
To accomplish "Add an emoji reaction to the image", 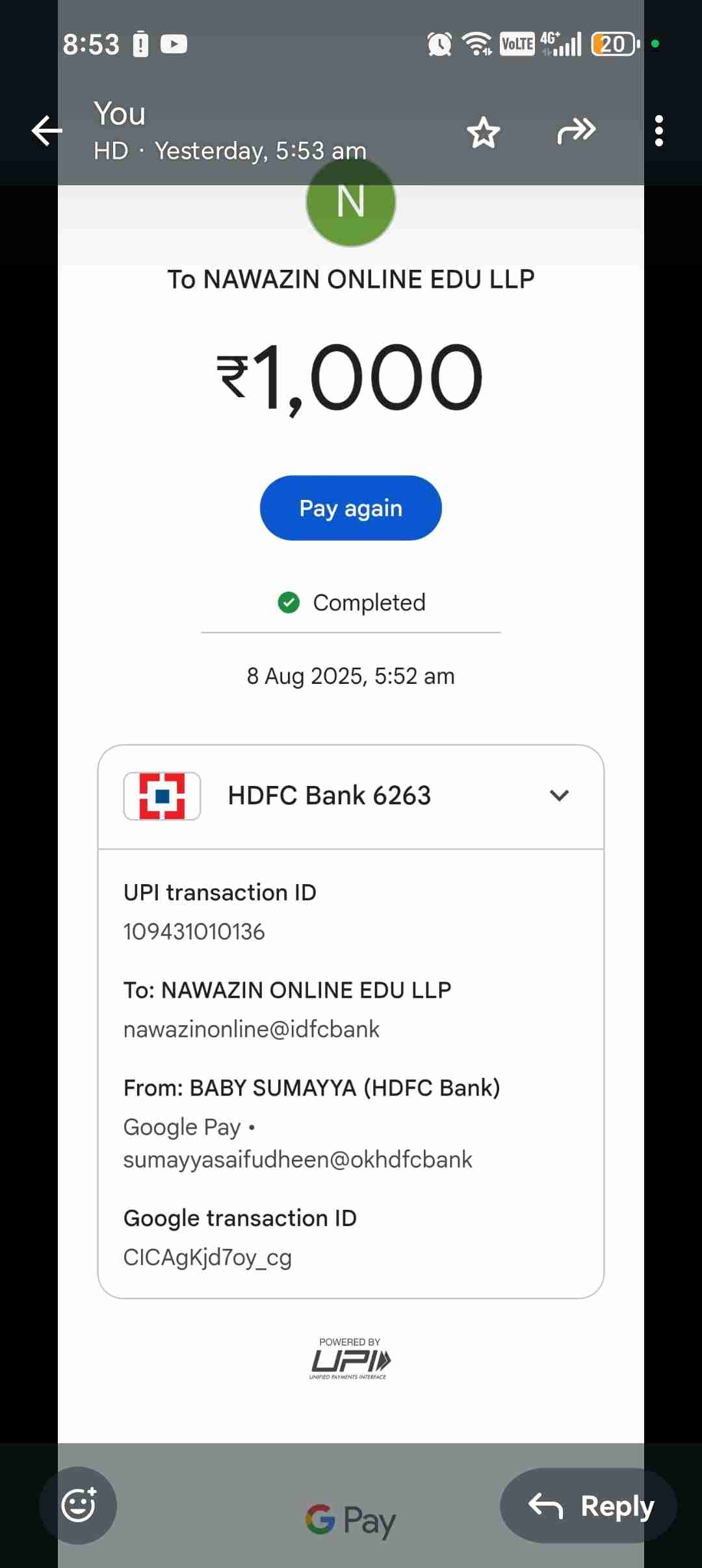I will (x=78, y=1504).
